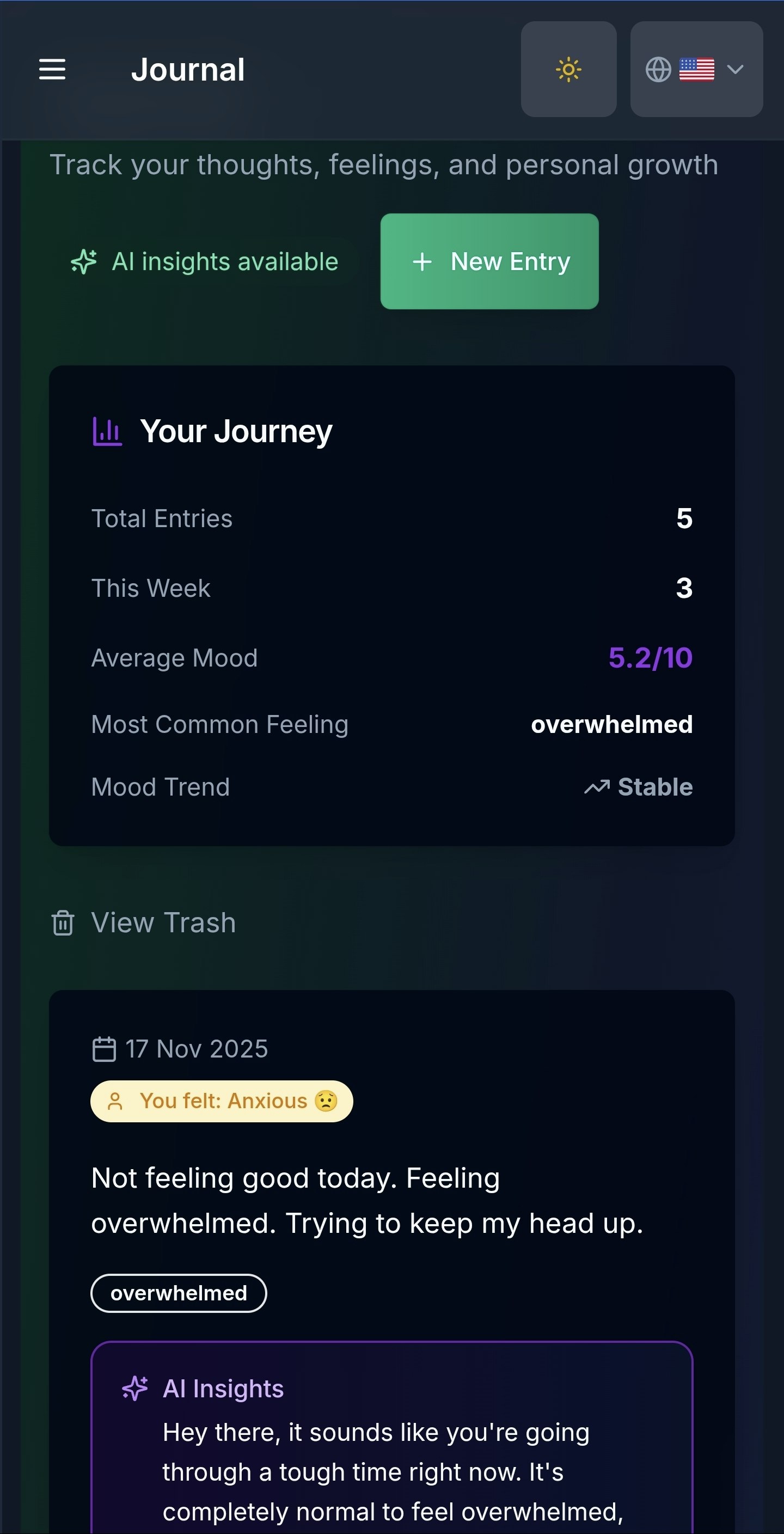This screenshot has height=1534, width=784.
Task: Click the trash can icon near View Trash
Action: point(63,922)
